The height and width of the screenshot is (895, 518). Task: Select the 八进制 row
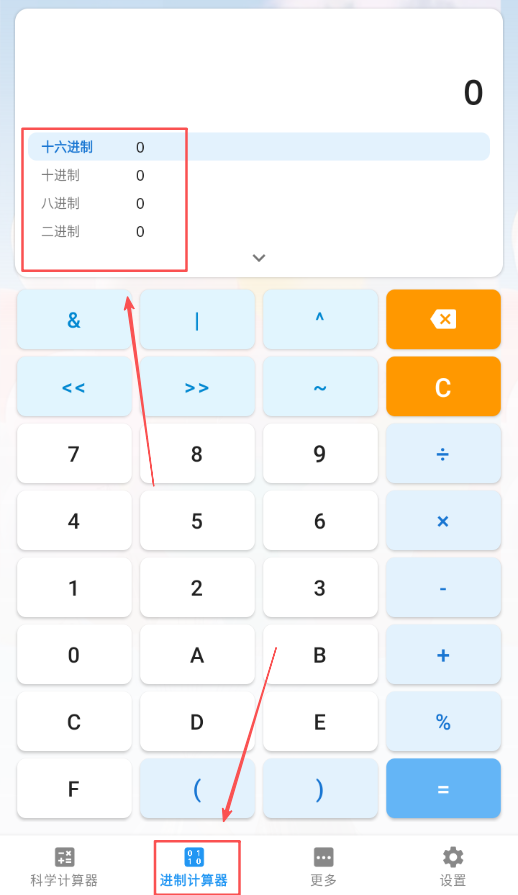(259, 203)
